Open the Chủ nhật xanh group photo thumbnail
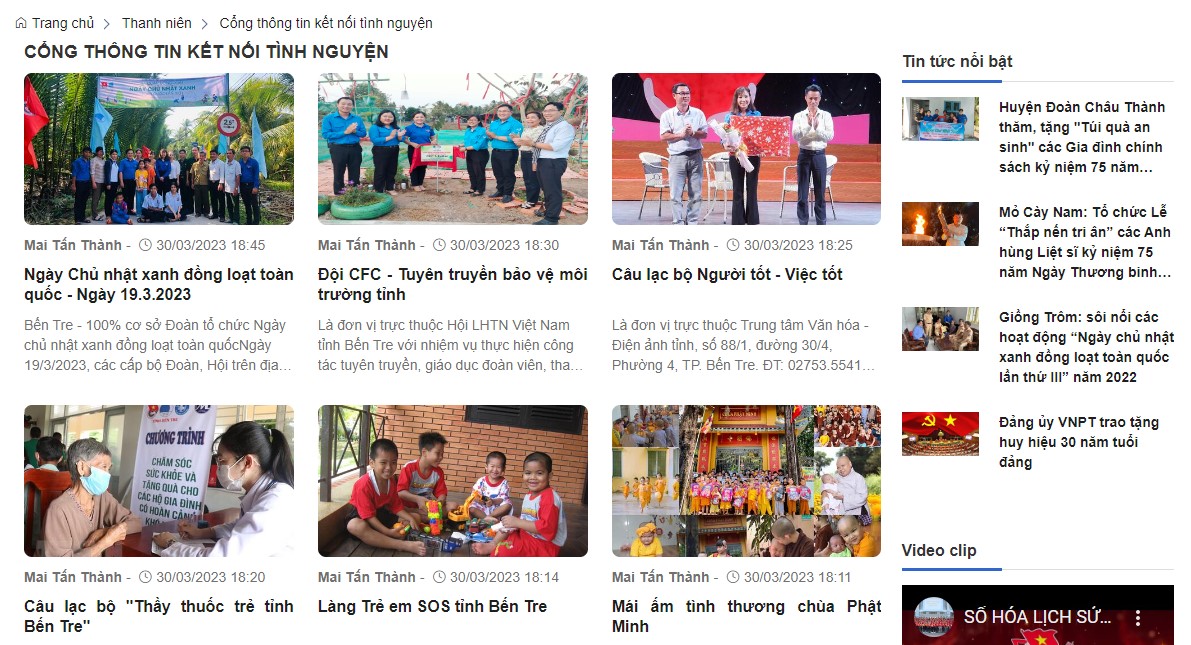 [x=159, y=149]
